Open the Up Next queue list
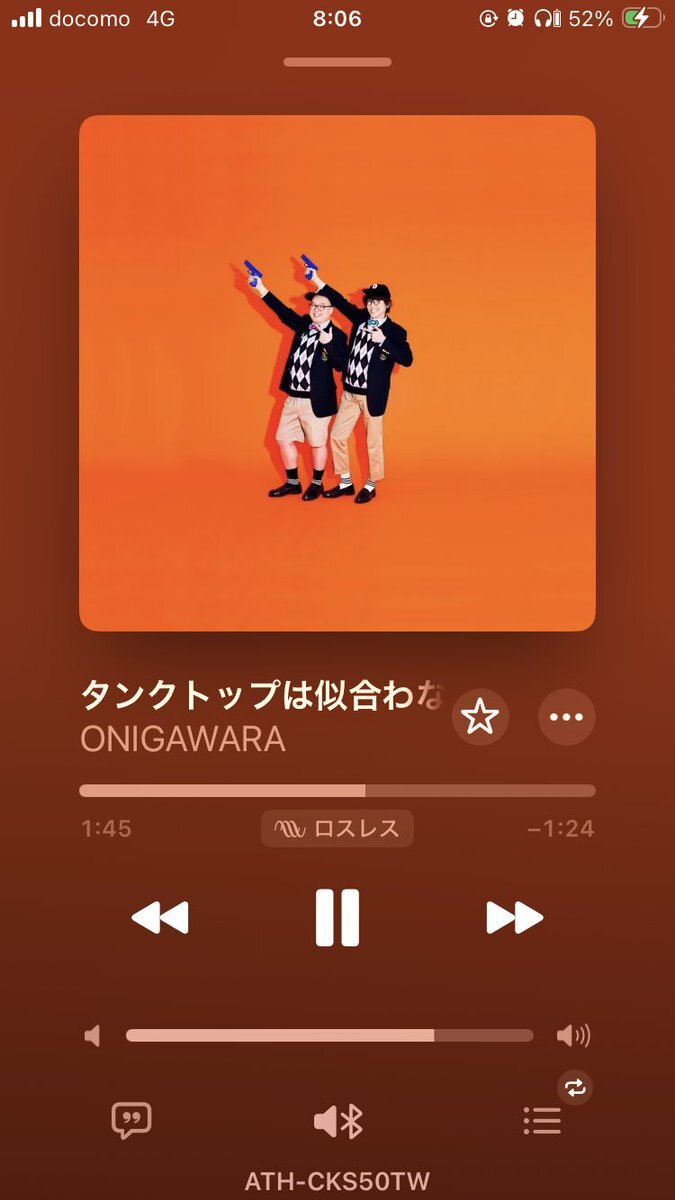Viewport: 675px width, 1200px height. click(542, 1120)
